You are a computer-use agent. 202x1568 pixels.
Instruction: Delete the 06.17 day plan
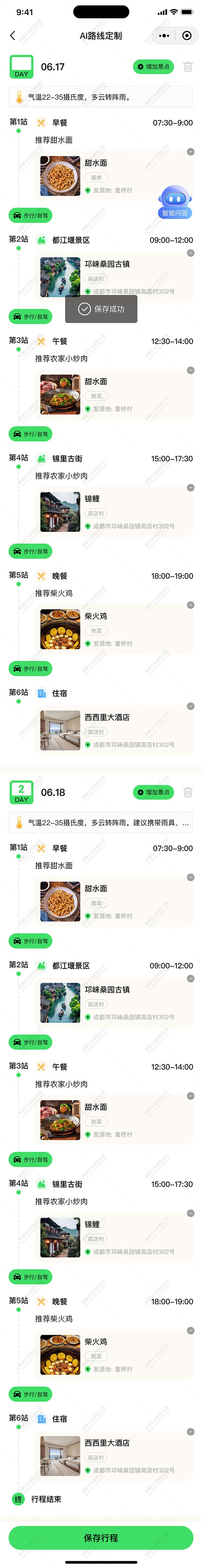(188, 66)
